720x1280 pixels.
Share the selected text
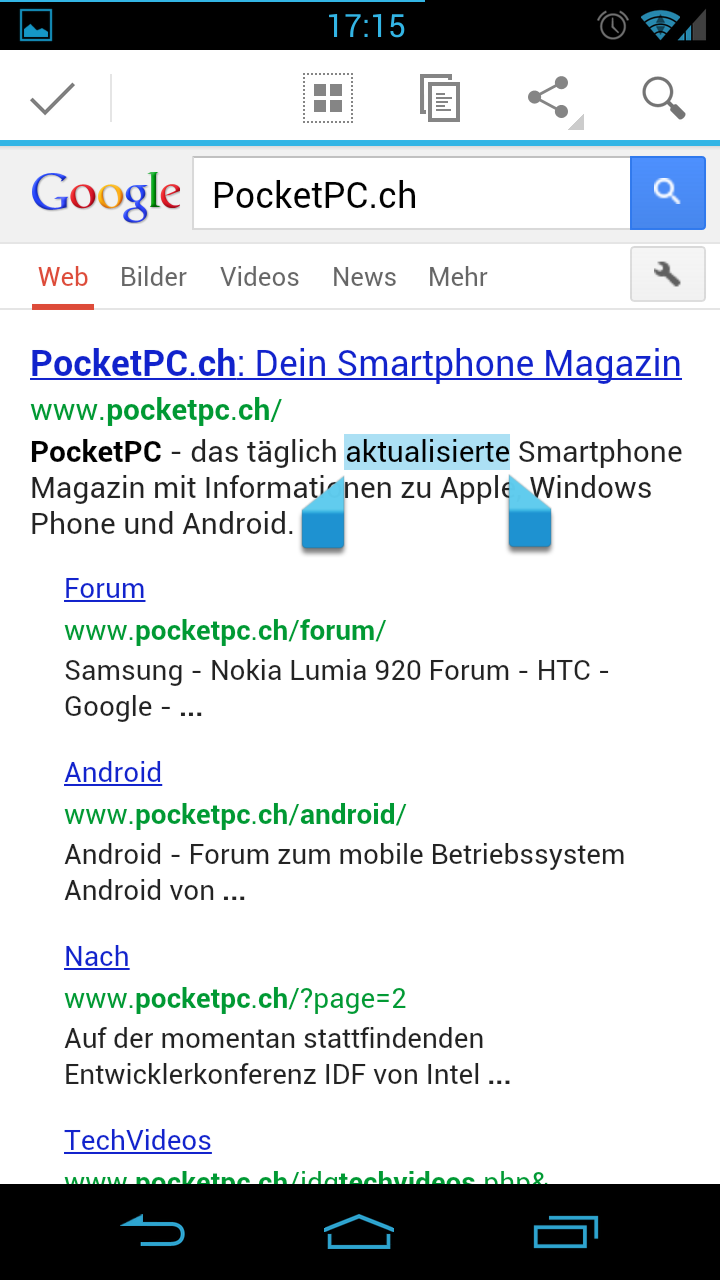[549, 98]
